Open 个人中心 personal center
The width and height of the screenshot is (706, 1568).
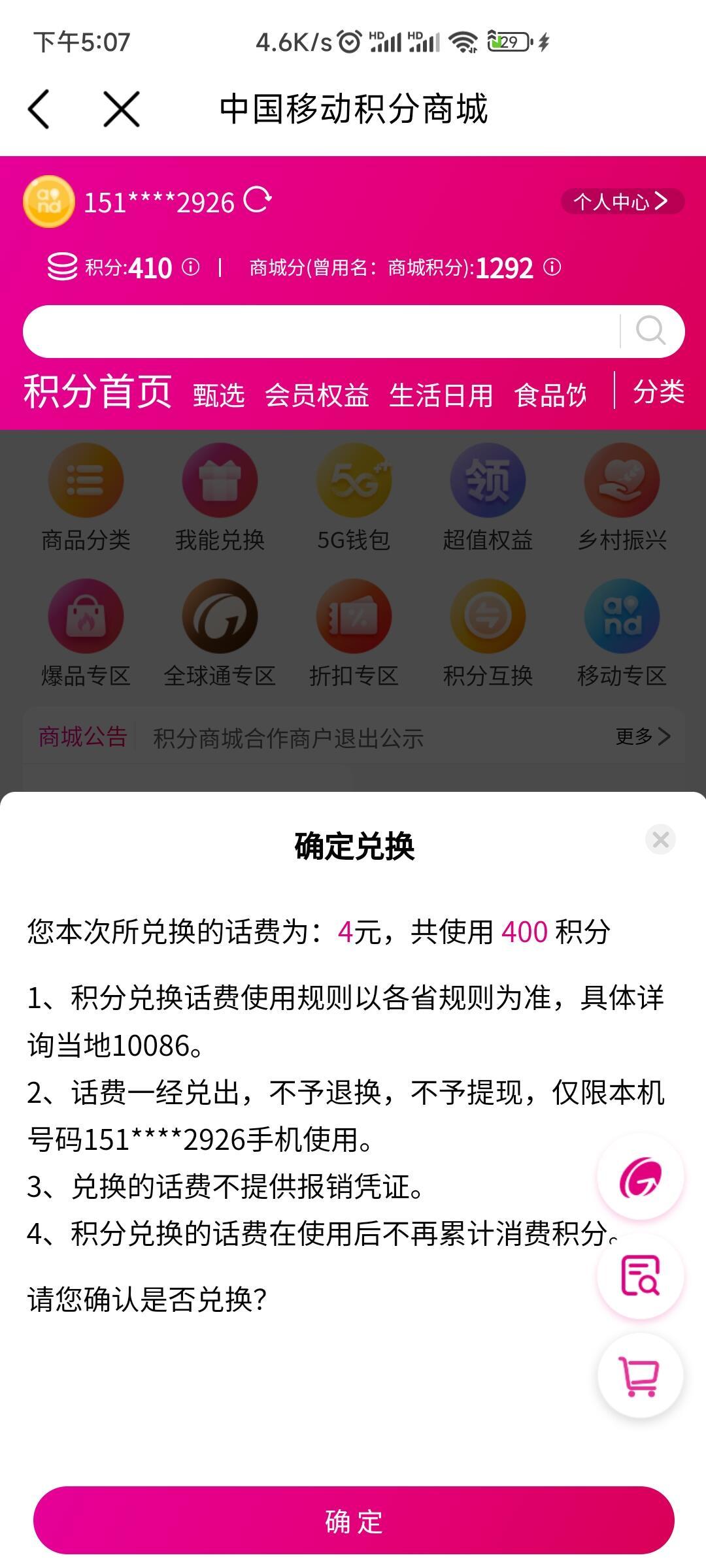point(622,201)
